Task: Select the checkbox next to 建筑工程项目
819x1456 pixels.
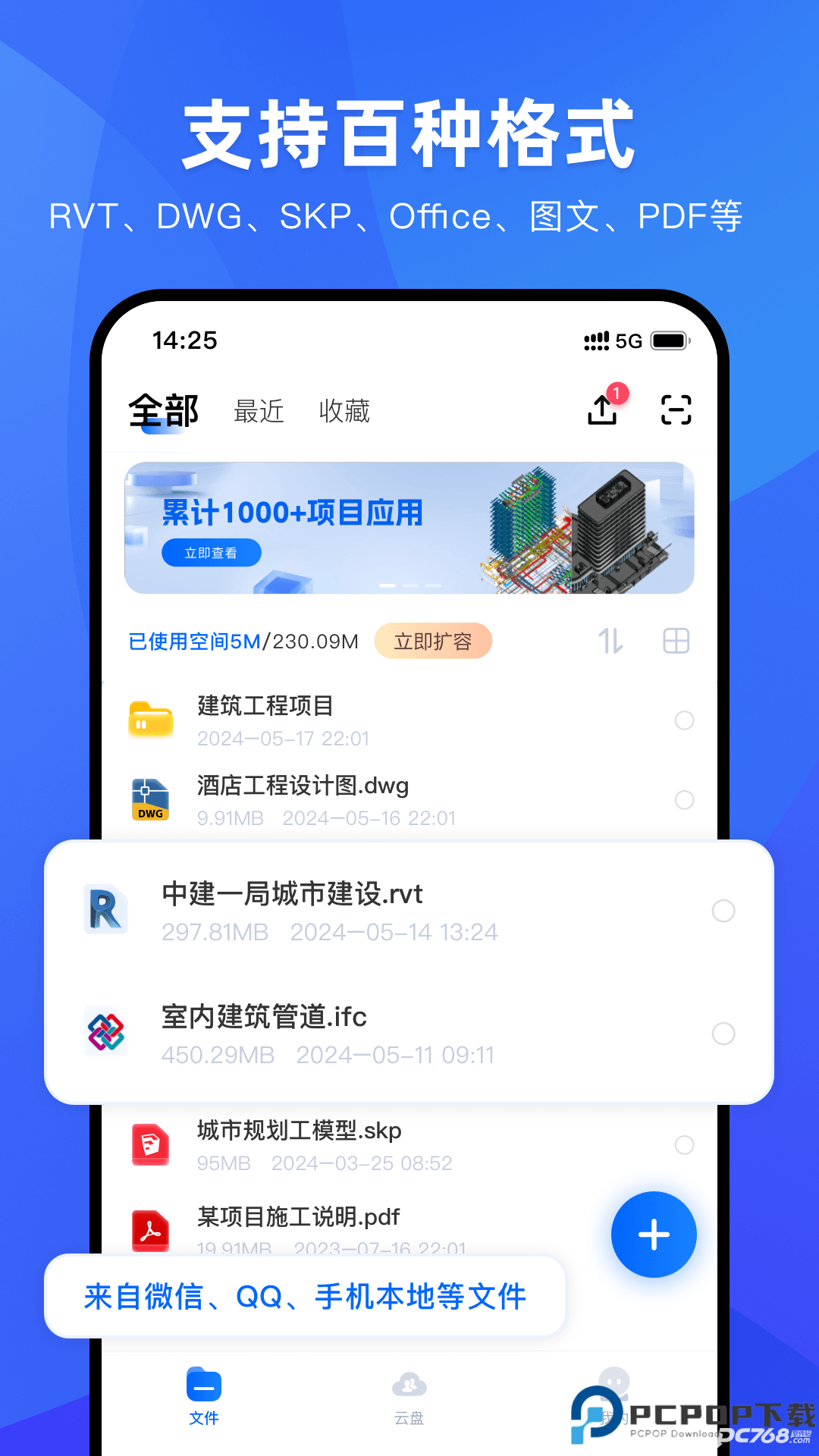Action: pyautogui.click(x=685, y=720)
